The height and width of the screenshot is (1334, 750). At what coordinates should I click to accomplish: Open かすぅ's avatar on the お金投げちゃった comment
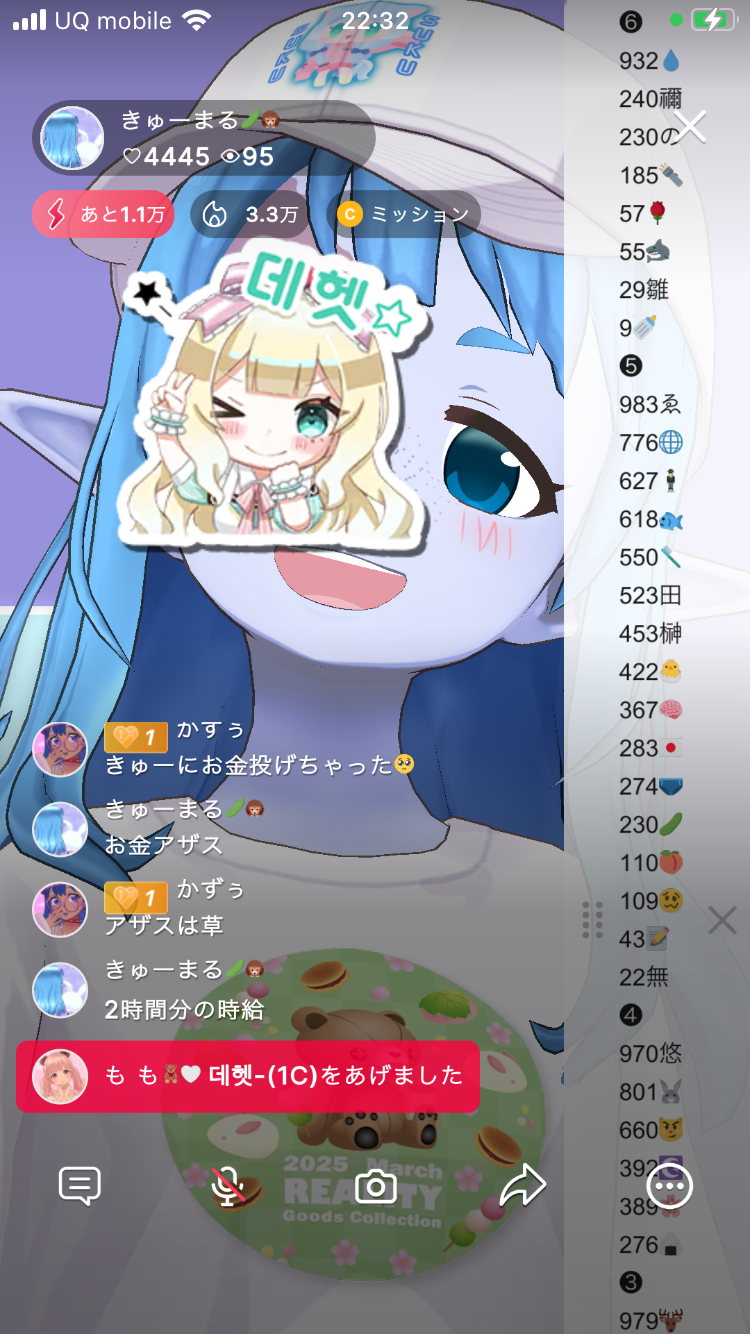(x=60, y=749)
